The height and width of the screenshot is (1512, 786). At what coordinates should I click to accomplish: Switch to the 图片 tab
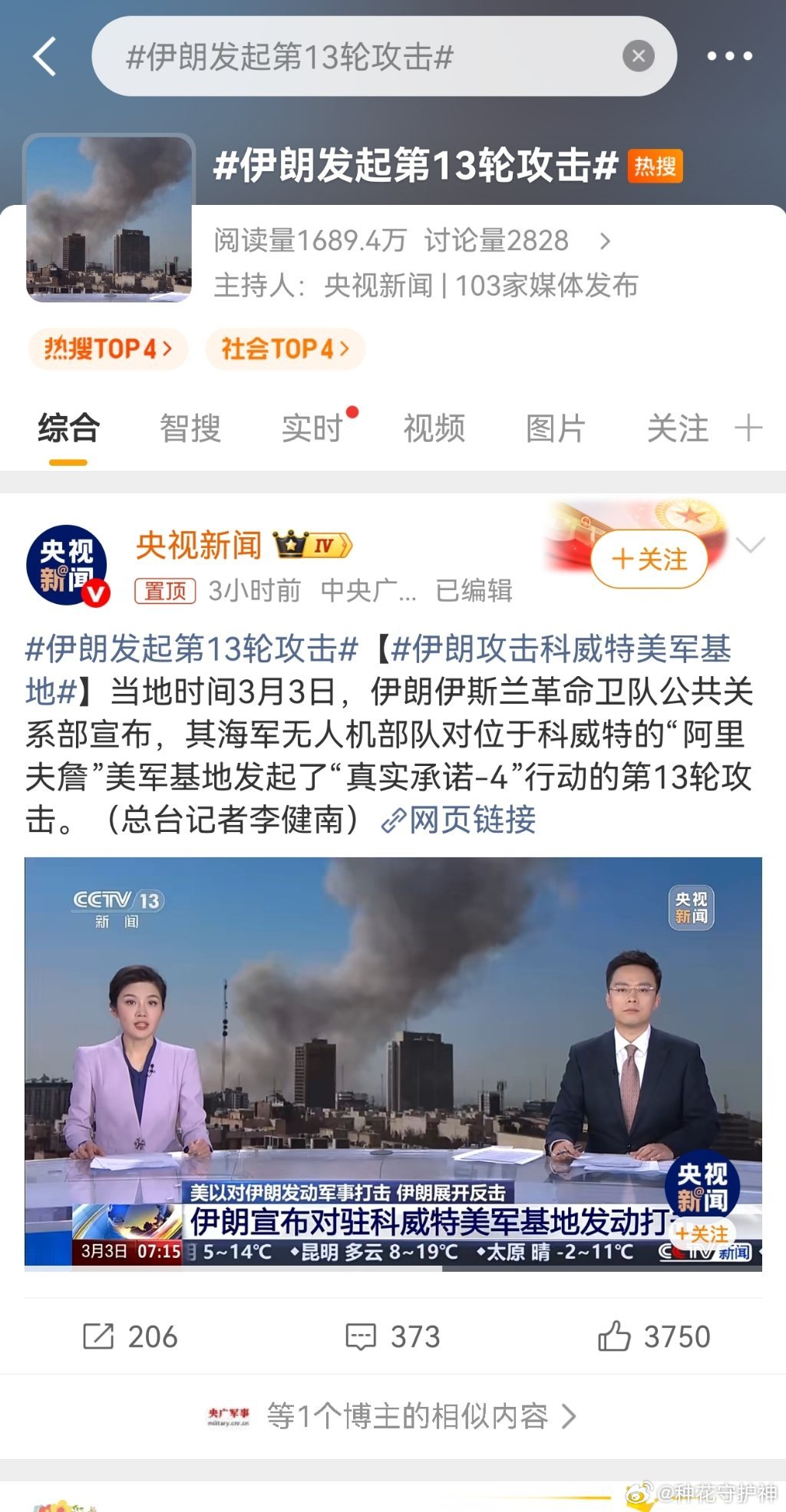[x=556, y=429]
